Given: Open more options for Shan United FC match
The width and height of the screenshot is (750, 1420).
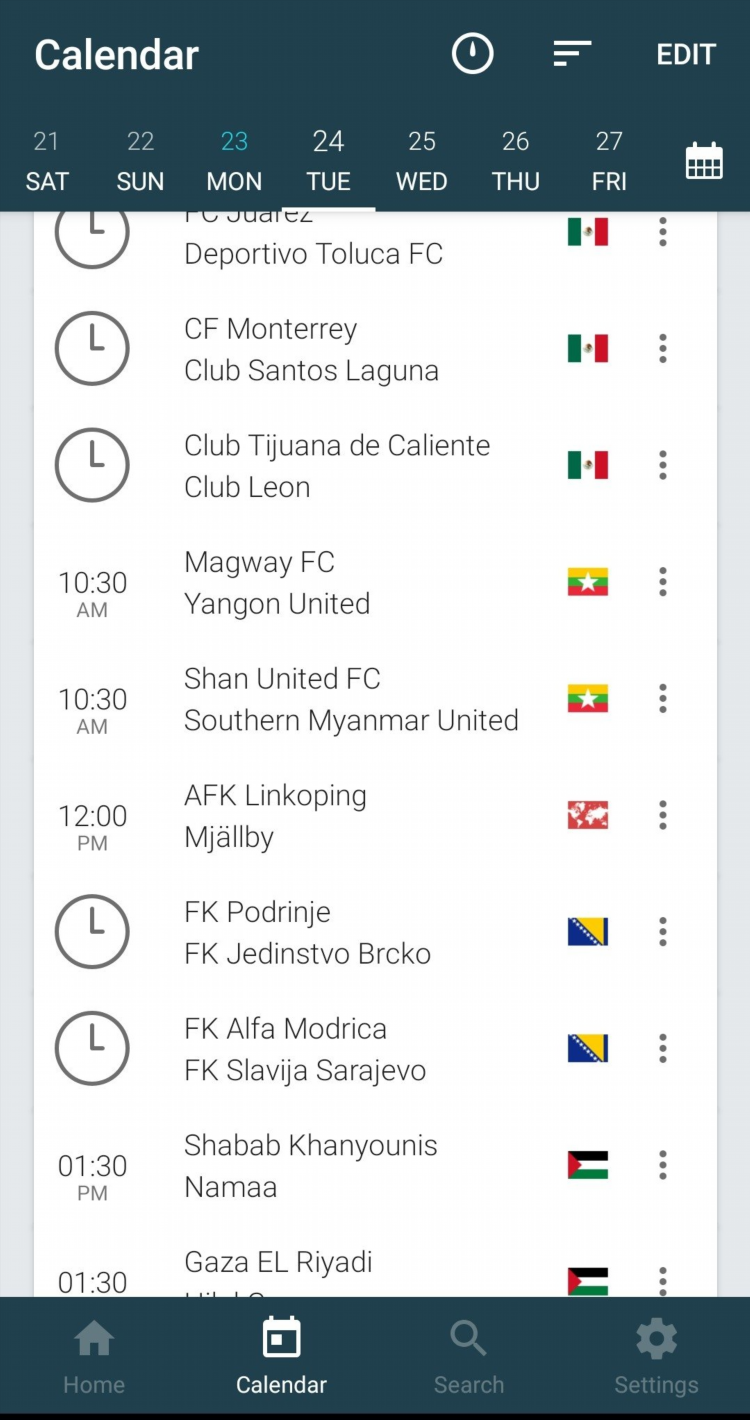Looking at the screenshot, I should 662,698.
